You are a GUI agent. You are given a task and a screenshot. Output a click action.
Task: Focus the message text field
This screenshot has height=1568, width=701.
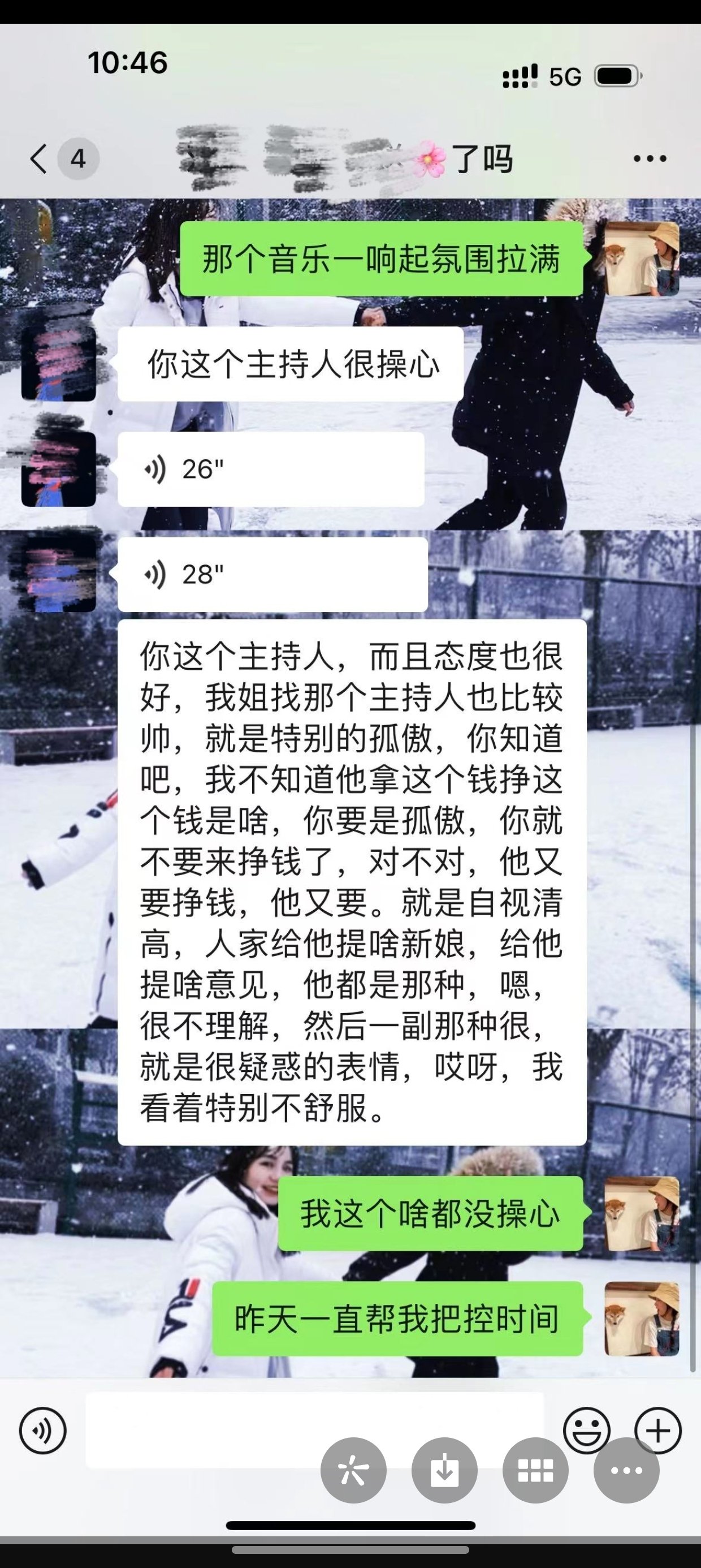(201, 1431)
